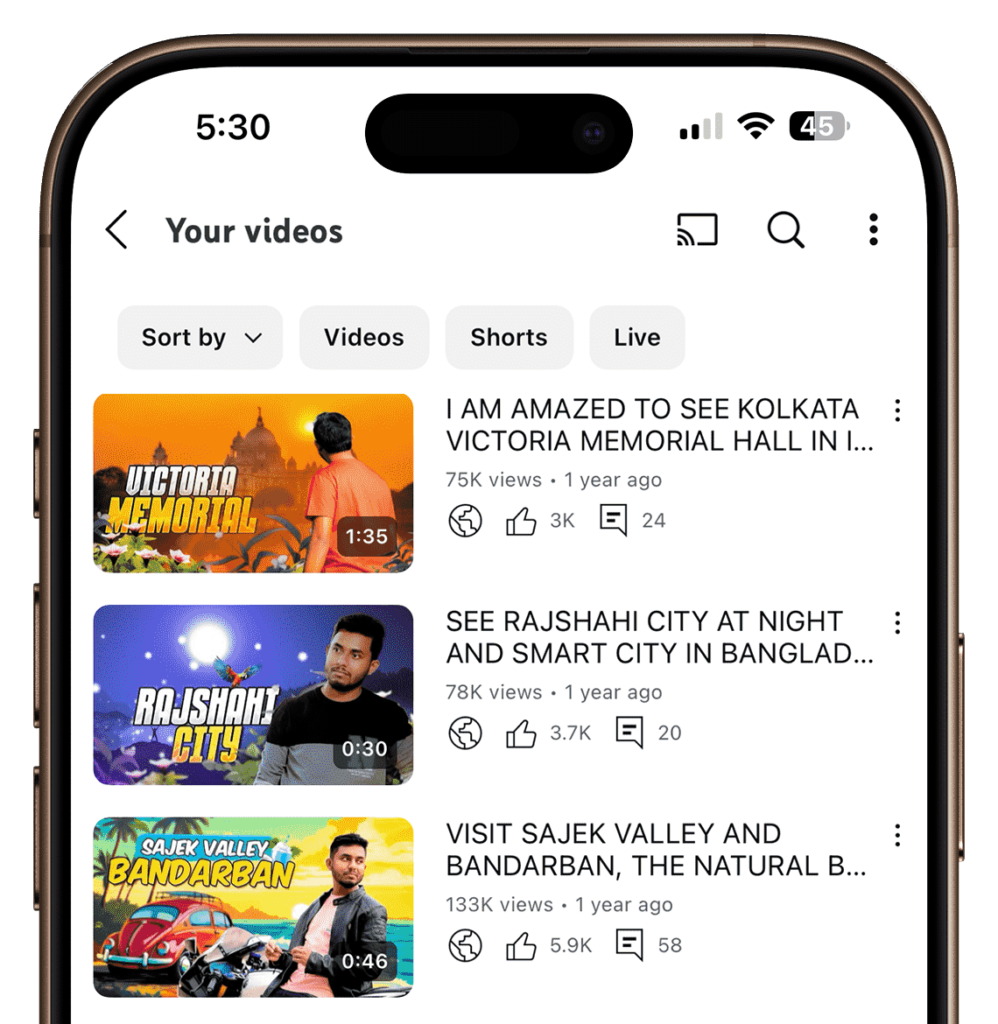View comments on Kolkata Victoria Memorial video
Image resolution: width=998 pixels, height=1024 pixels.
614,520
